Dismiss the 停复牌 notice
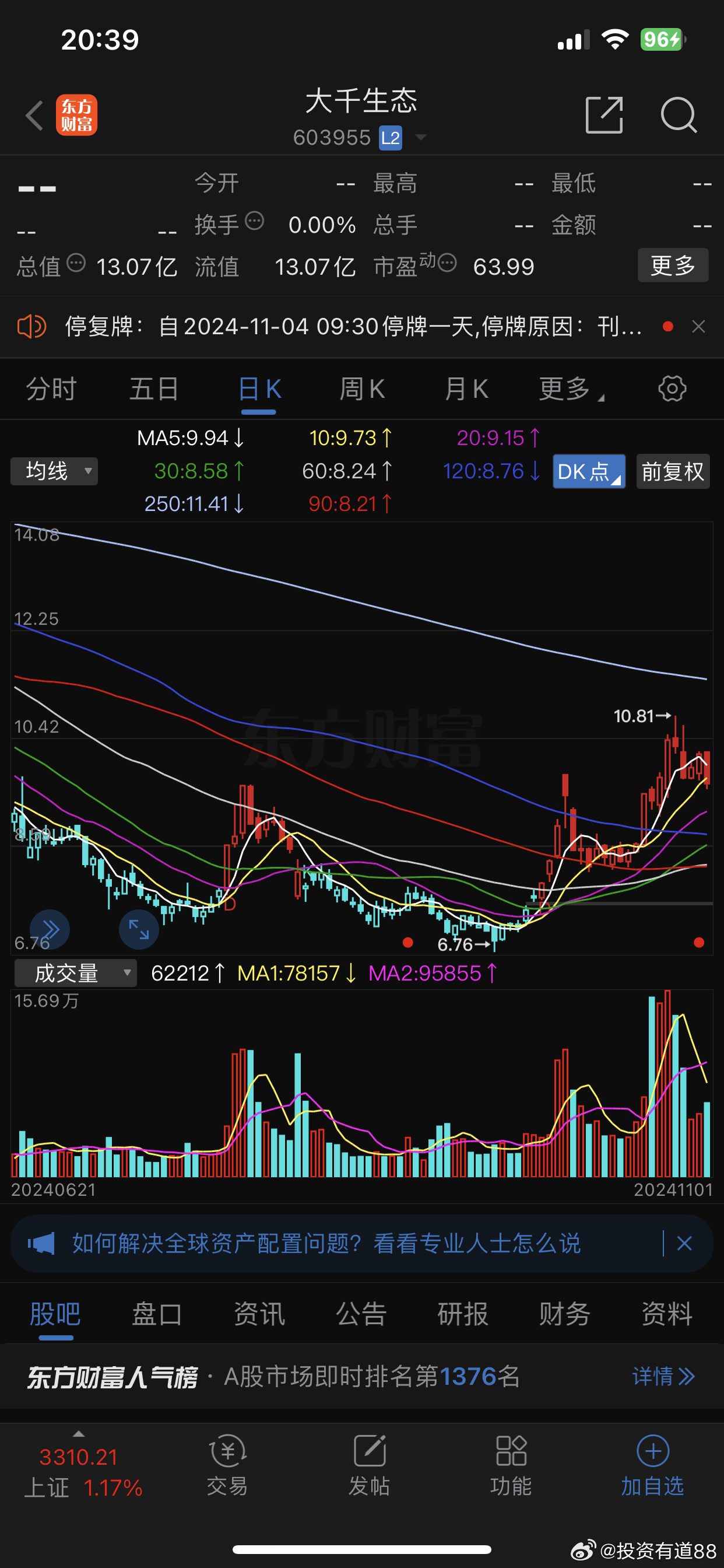The image size is (724, 1568). 698,327
